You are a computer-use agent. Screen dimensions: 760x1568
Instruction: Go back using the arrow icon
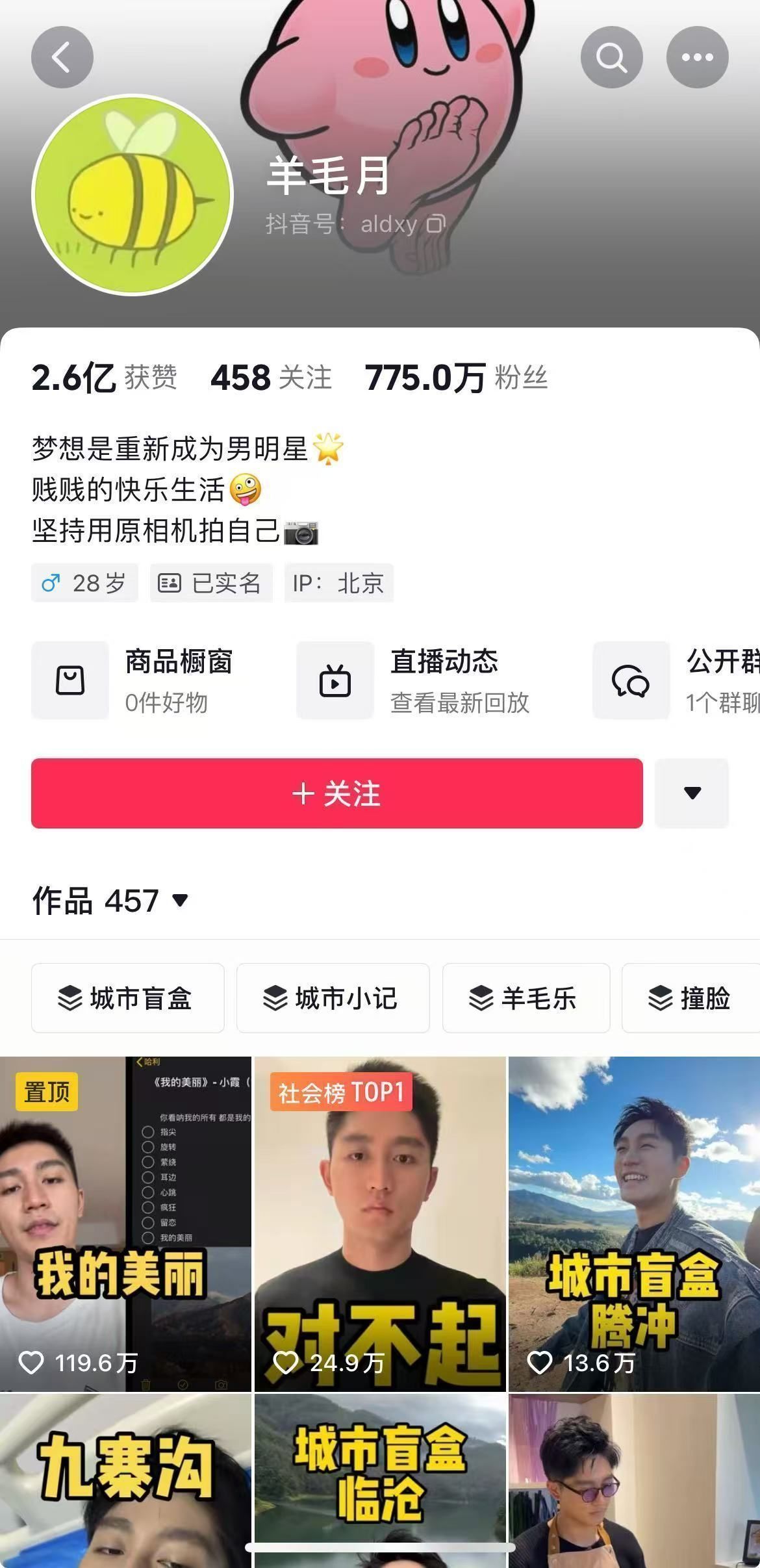[x=62, y=57]
